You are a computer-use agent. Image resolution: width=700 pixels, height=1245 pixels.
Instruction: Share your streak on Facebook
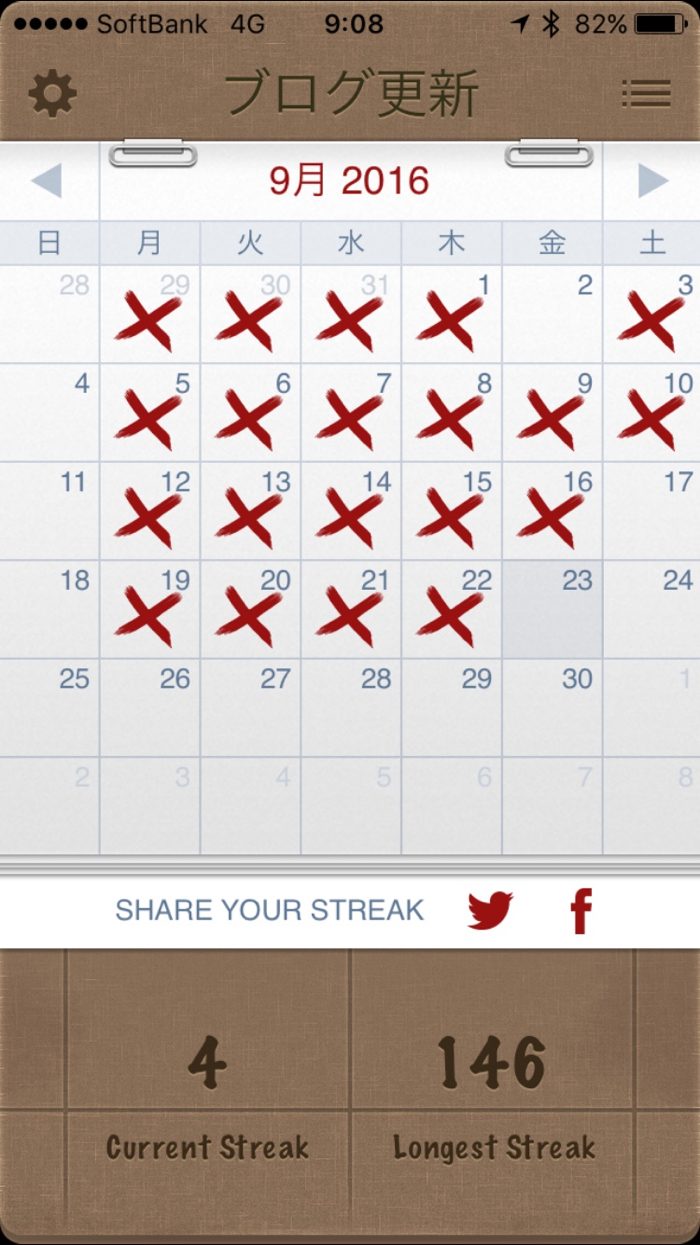pos(581,911)
